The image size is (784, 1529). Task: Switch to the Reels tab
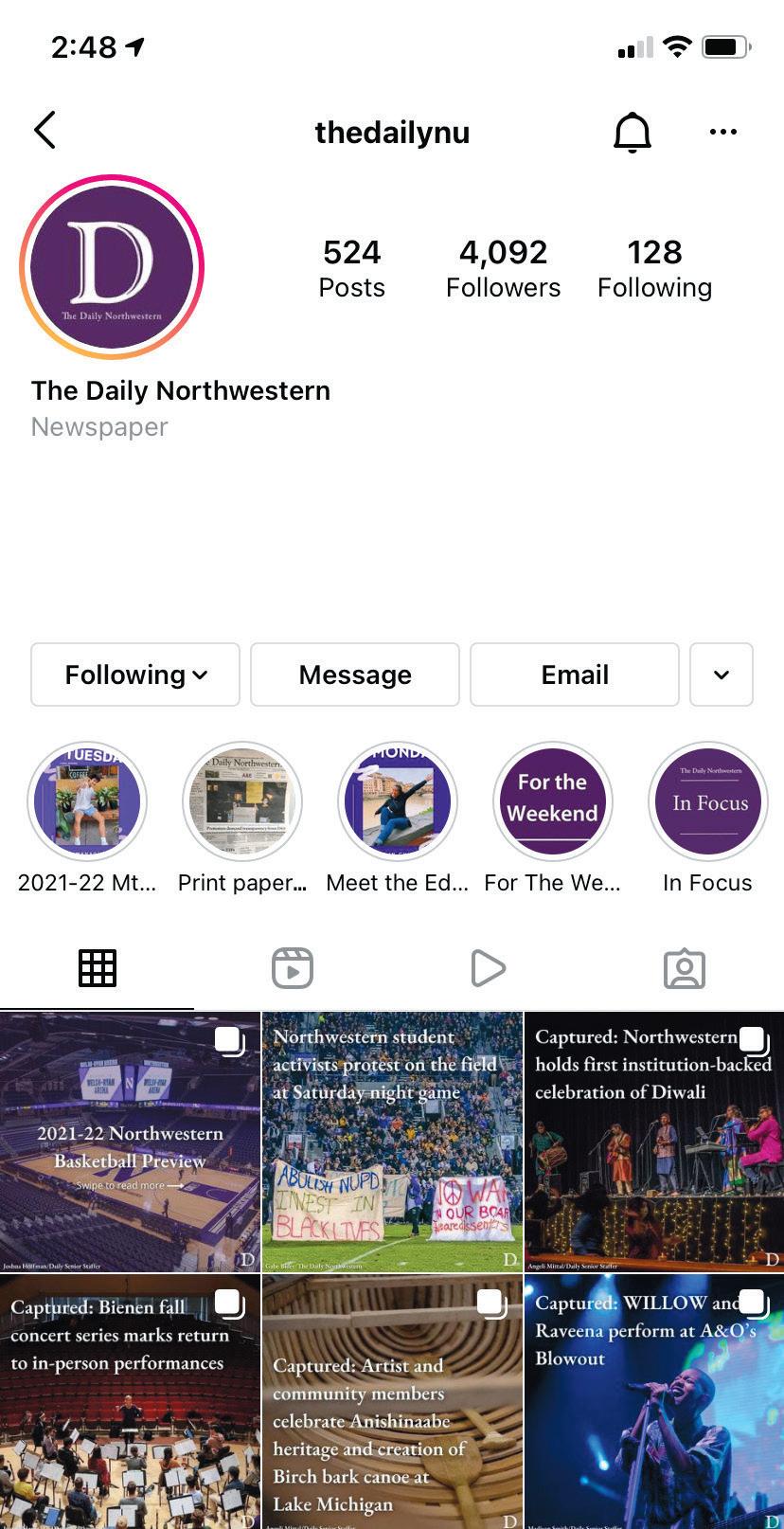(x=293, y=968)
